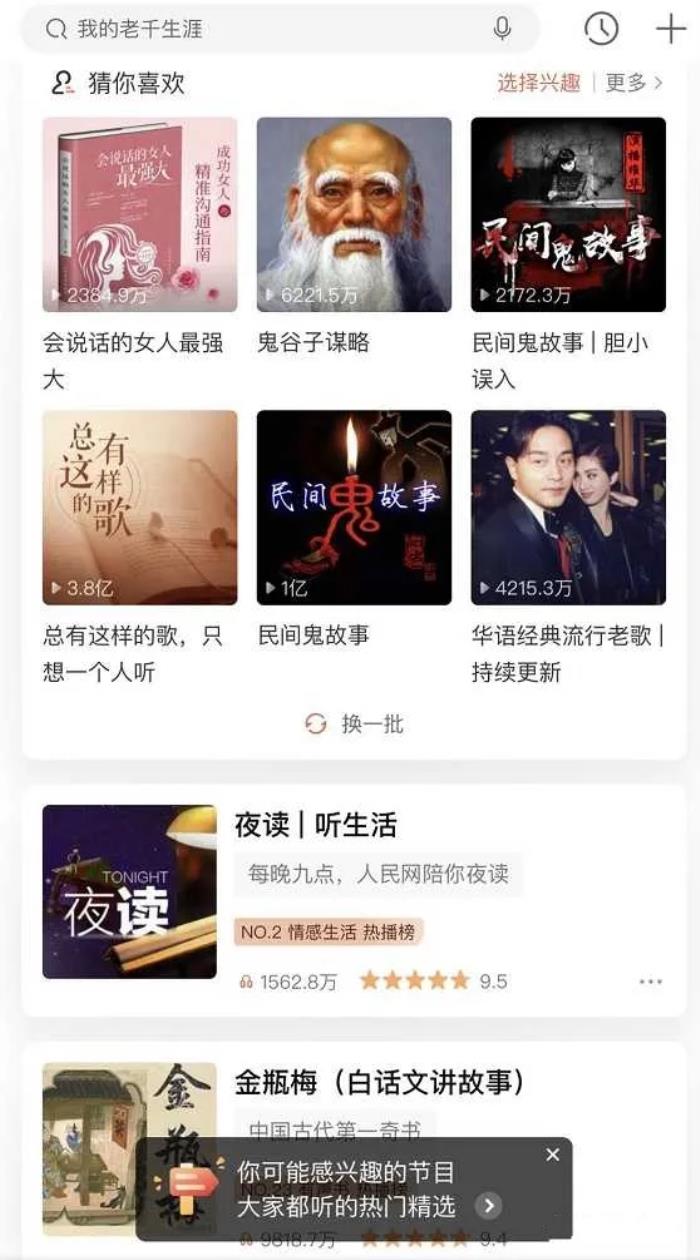Open album 华语经典流行老歌

[568, 507]
